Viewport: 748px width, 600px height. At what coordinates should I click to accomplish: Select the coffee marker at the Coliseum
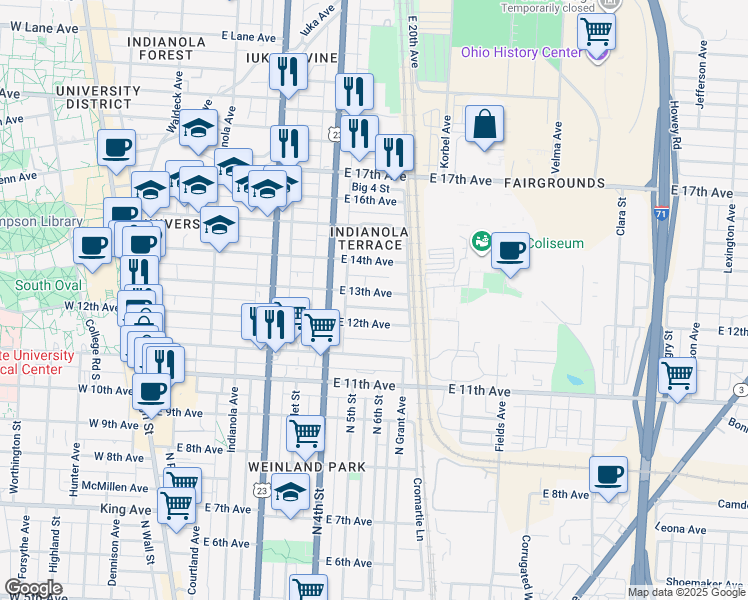pos(510,250)
